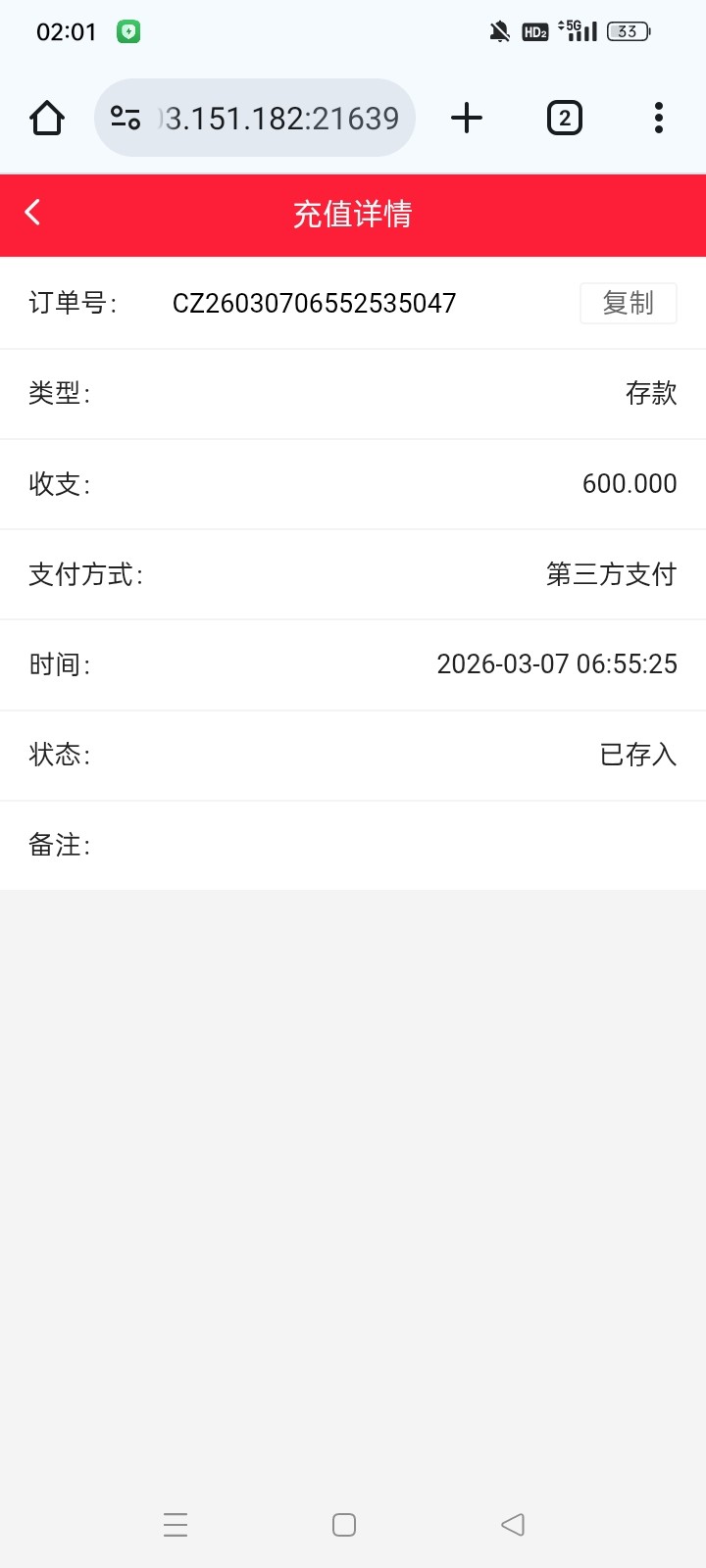The width and height of the screenshot is (706, 1568).
Task: Open the system recent apps menu
Action: 176,1524
